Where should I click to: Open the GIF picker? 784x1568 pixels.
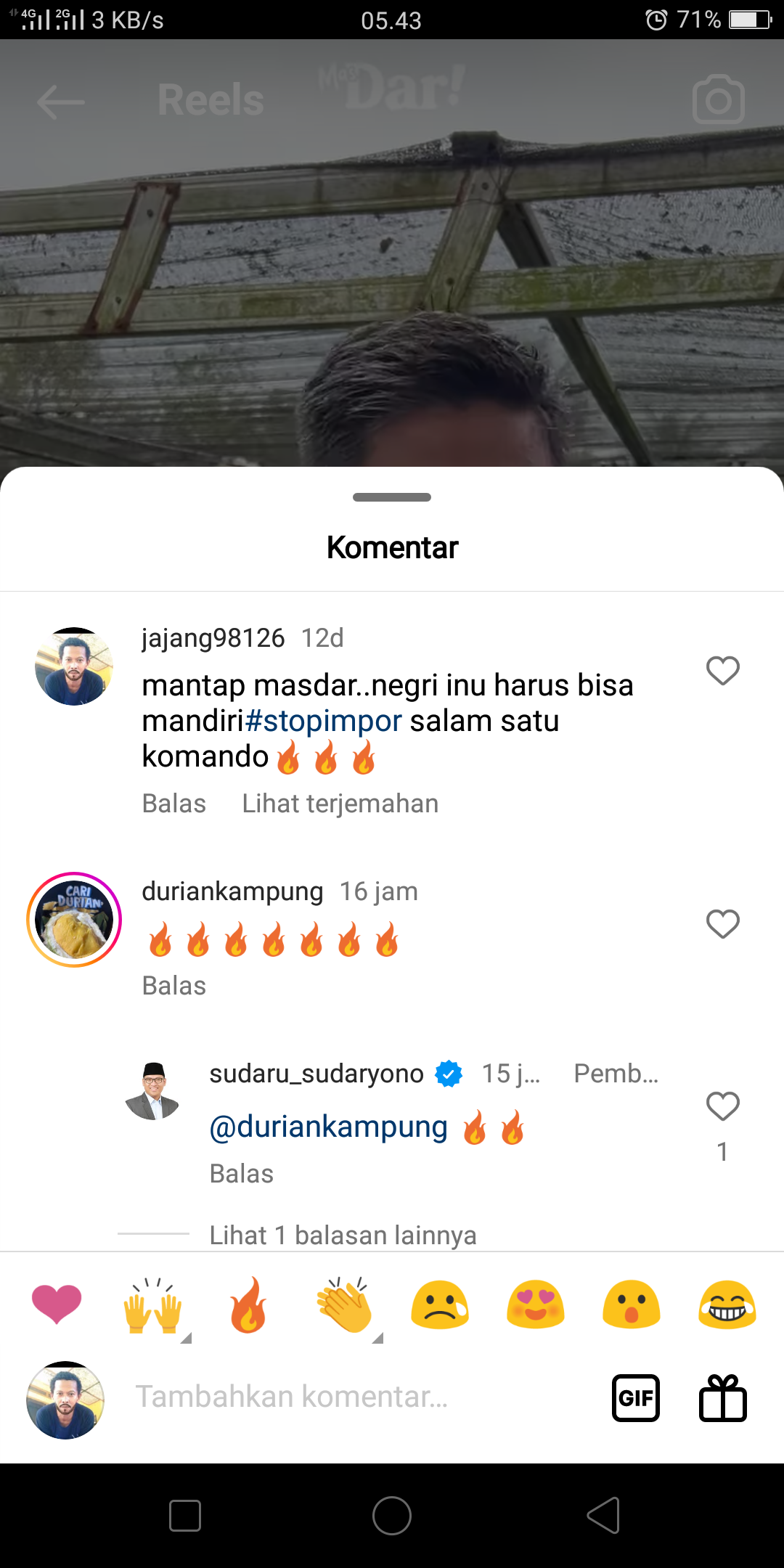(636, 1398)
